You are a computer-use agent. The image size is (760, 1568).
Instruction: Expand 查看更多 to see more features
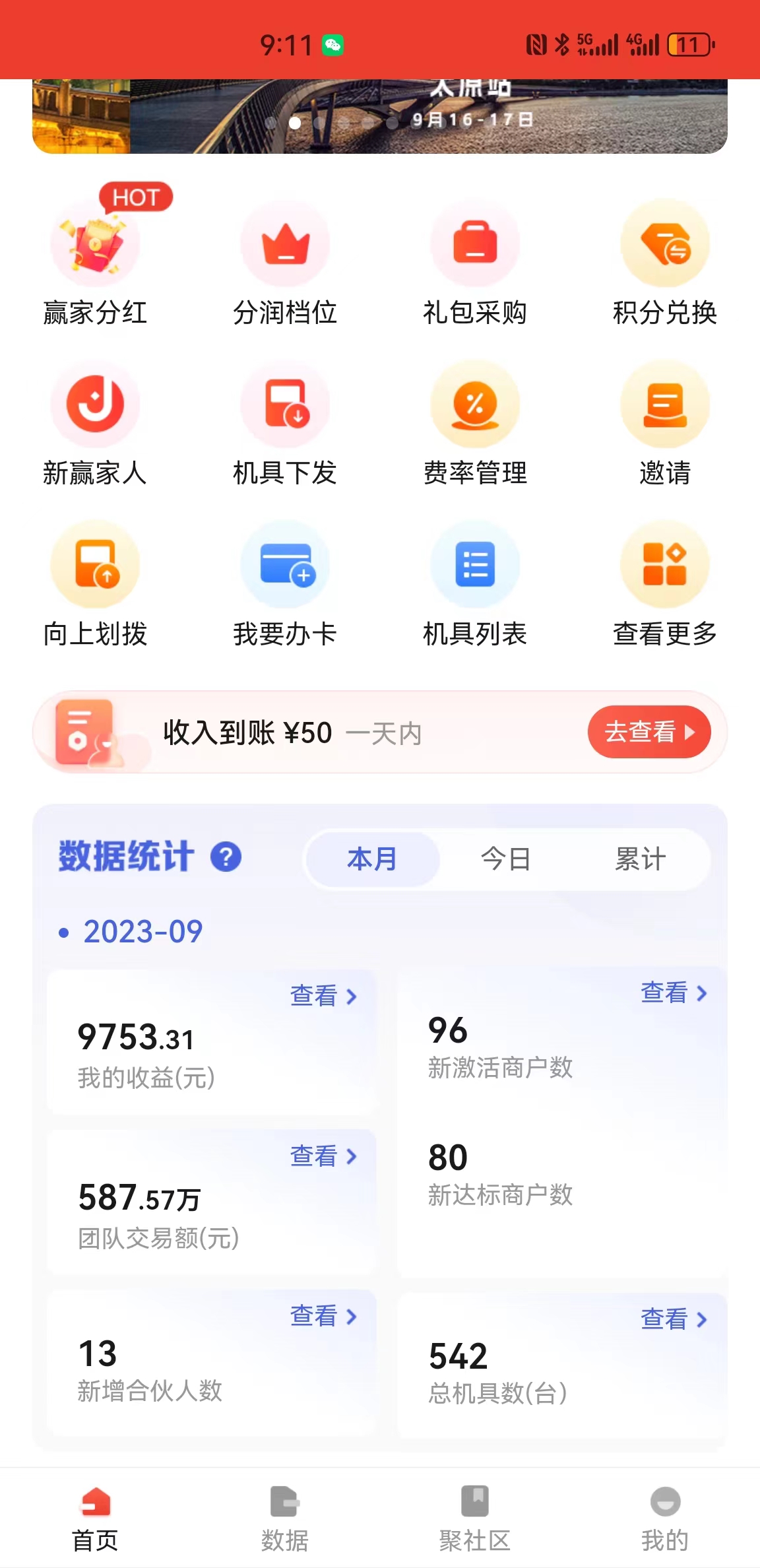664,566
